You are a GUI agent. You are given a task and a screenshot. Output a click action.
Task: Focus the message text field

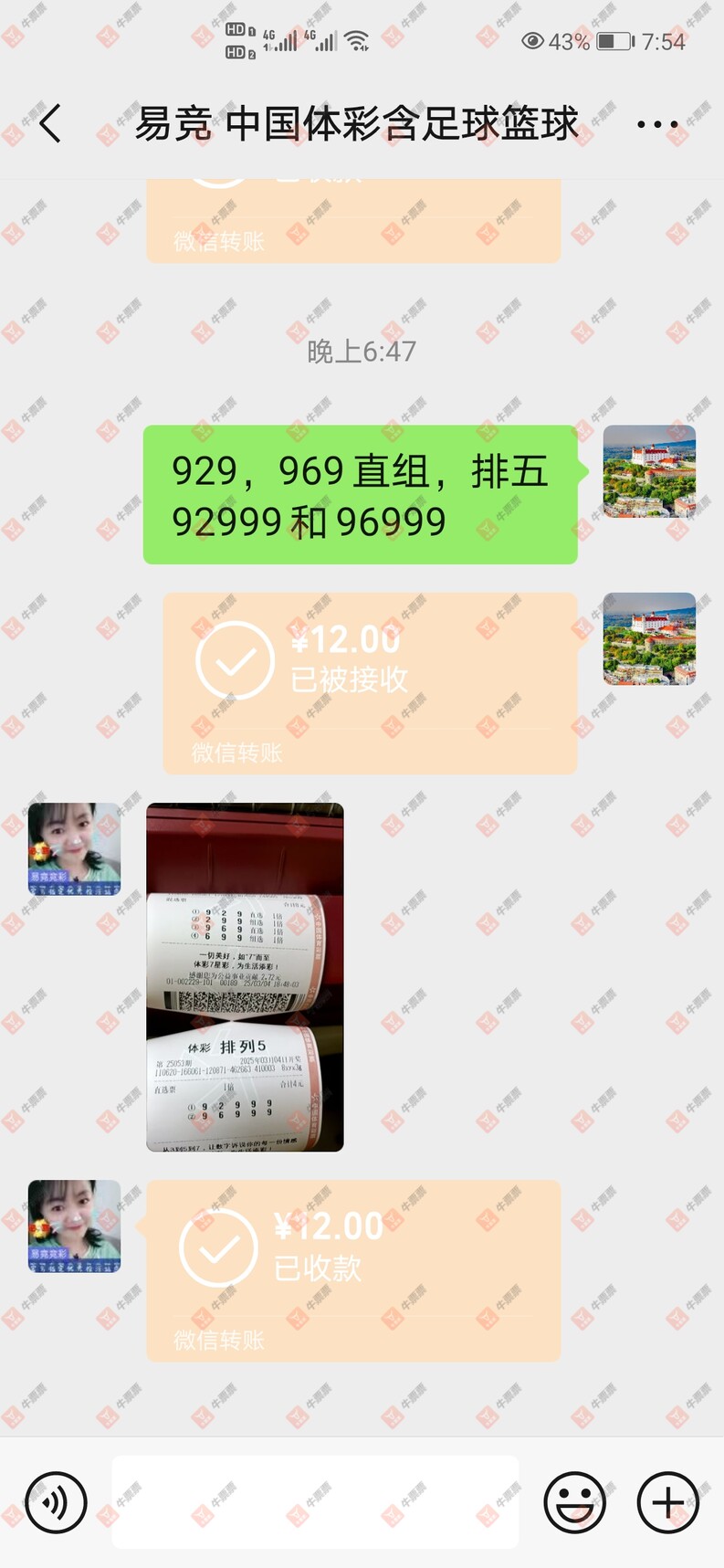coord(315,1501)
